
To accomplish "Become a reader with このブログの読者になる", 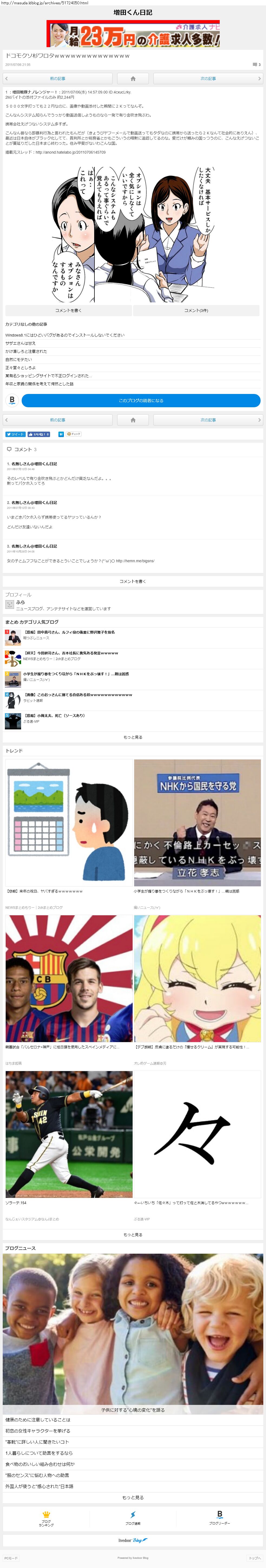I will pos(141,400).
